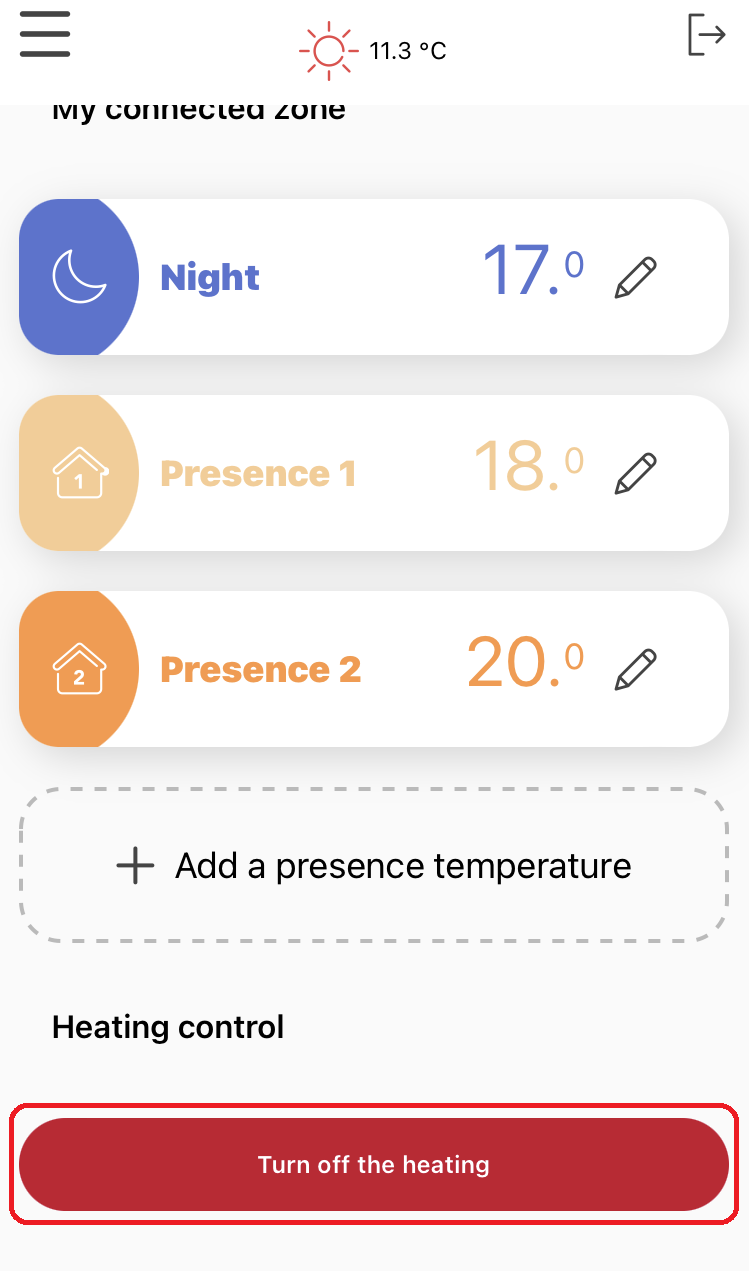Click Add a presence temperature
This screenshot has height=1281, width=749.
[x=374, y=865]
